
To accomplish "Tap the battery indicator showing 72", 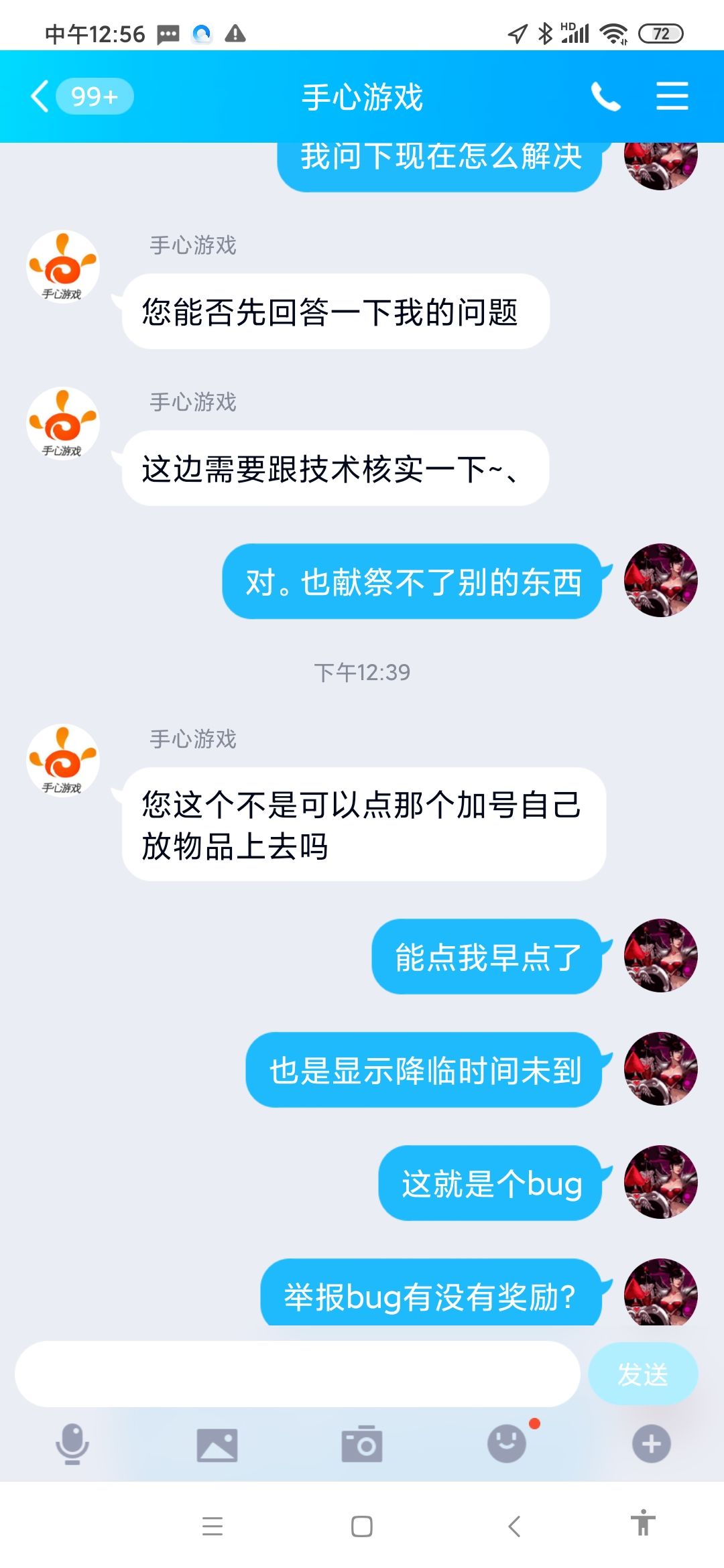I will (x=660, y=32).
